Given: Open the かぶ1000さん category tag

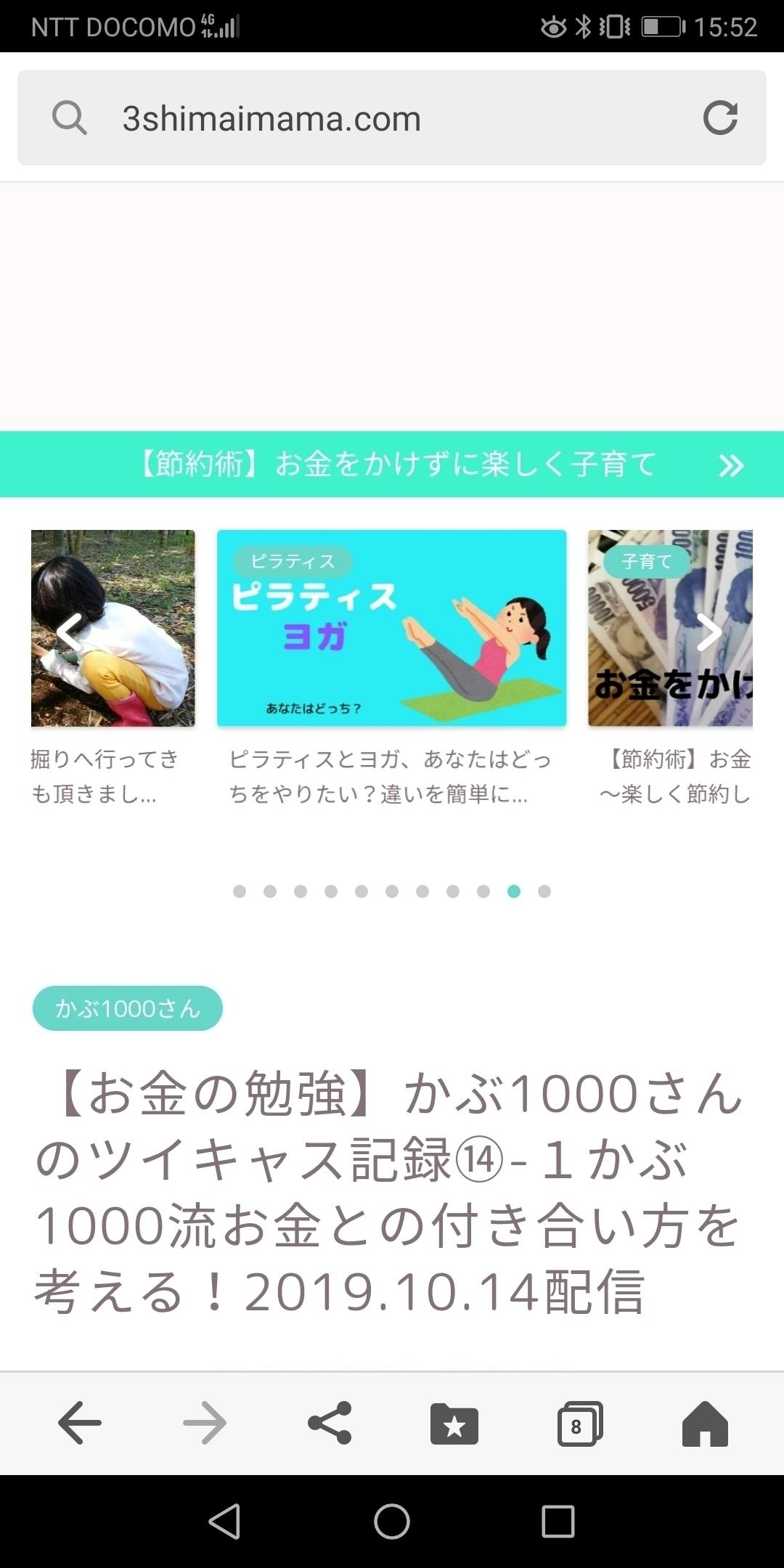Looking at the screenshot, I should pos(127,1008).
